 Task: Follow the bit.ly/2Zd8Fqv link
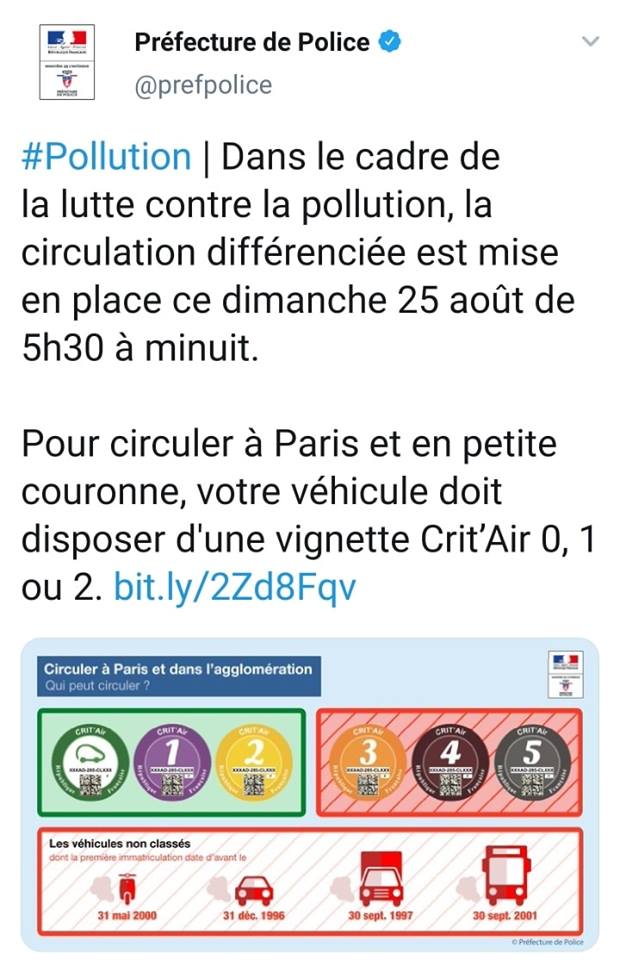235,587
